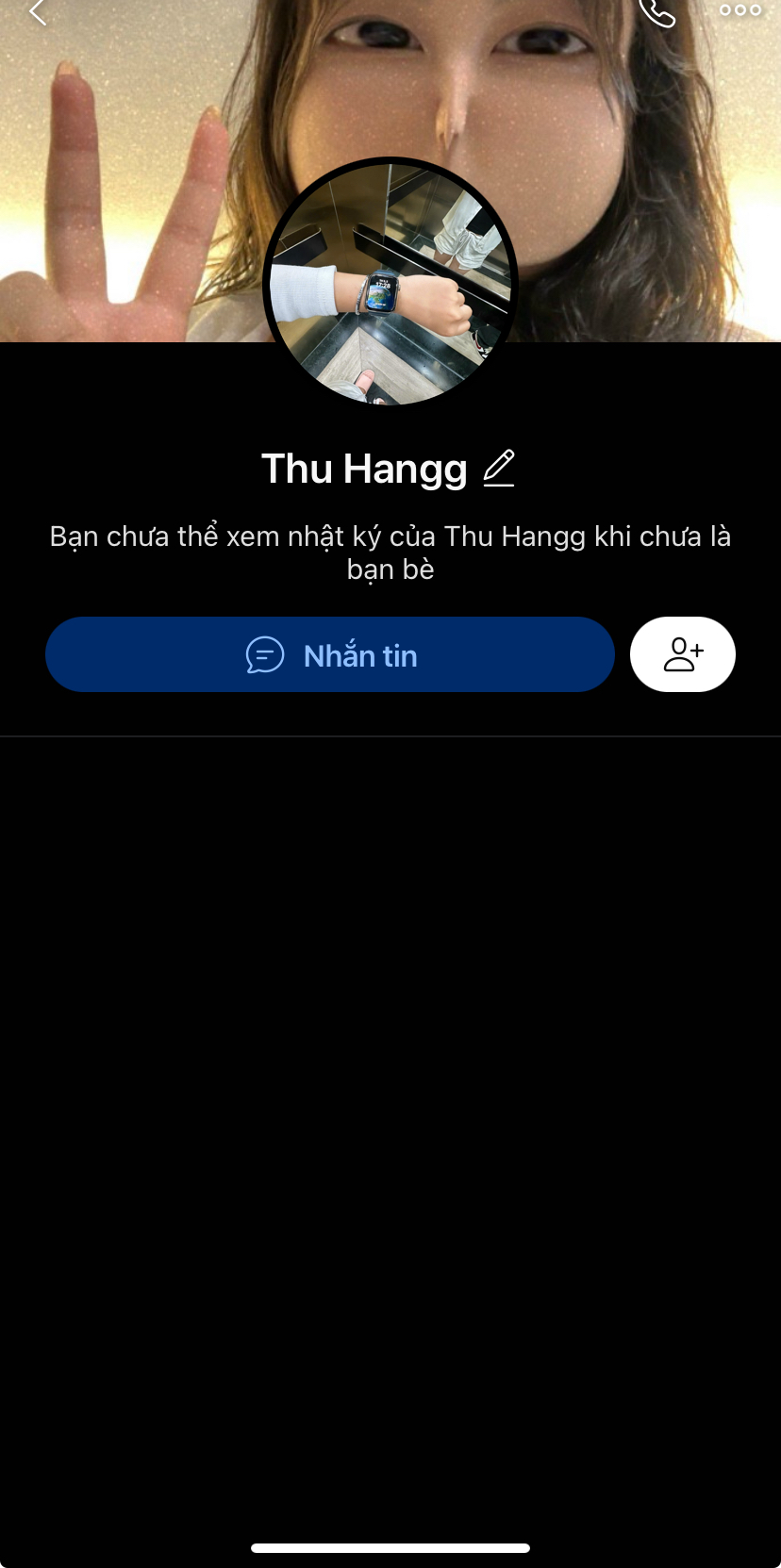
Task: Tap the Nhắn tin message button
Action: tap(330, 655)
